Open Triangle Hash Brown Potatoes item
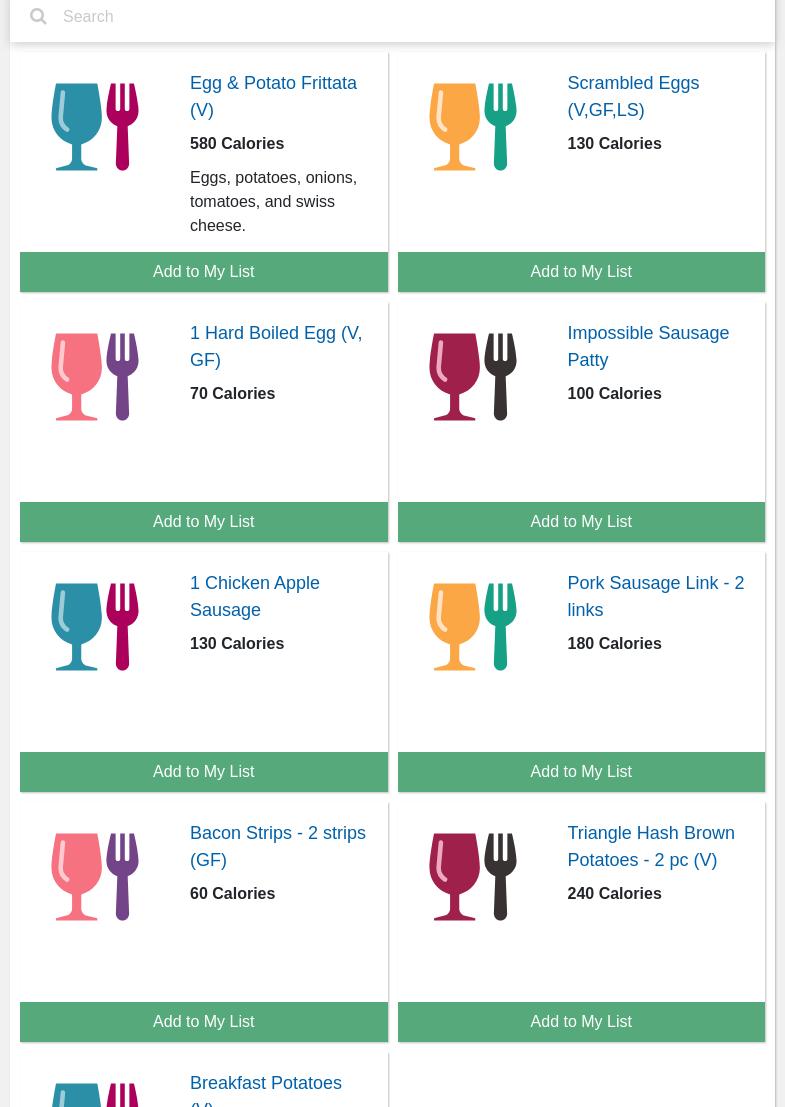 [x=650, y=847]
